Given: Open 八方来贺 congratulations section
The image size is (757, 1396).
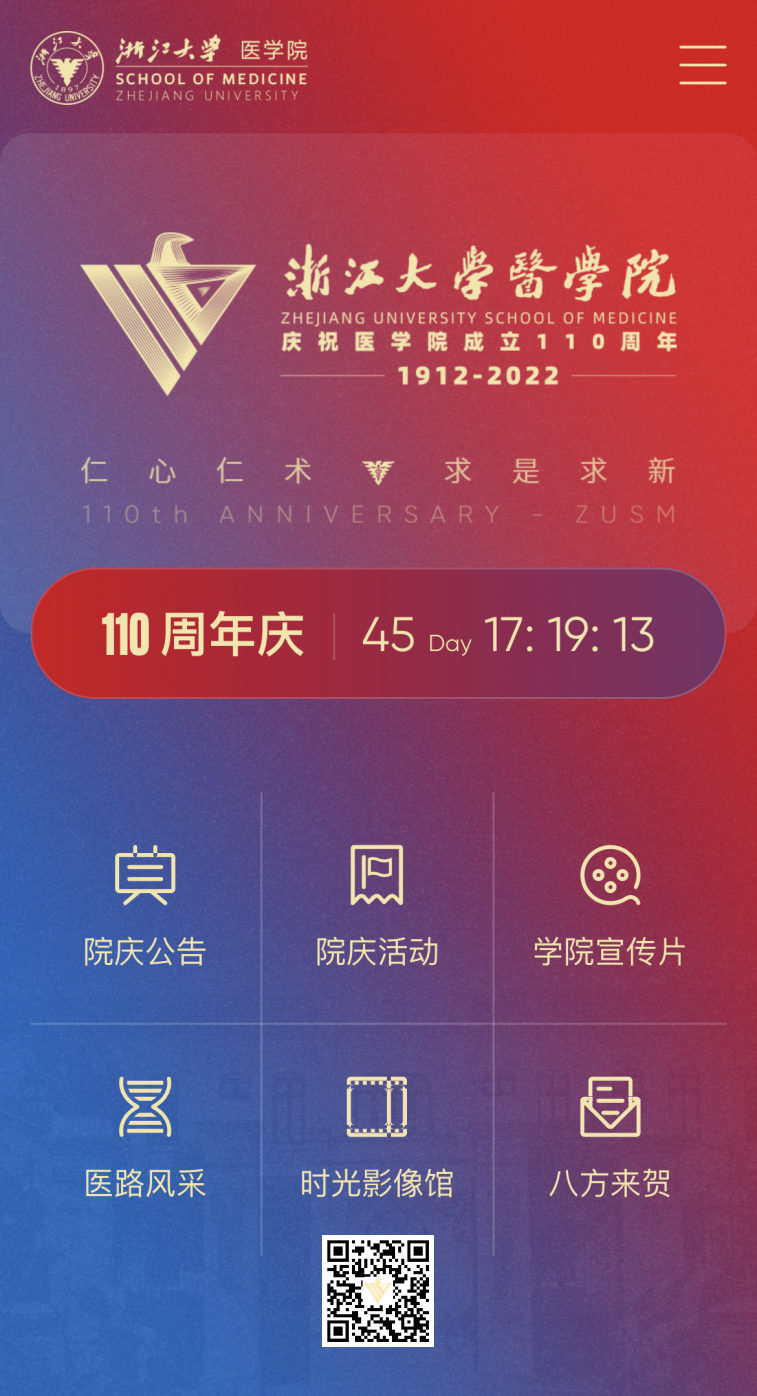Looking at the screenshot, I should (x=609, y=1137).
